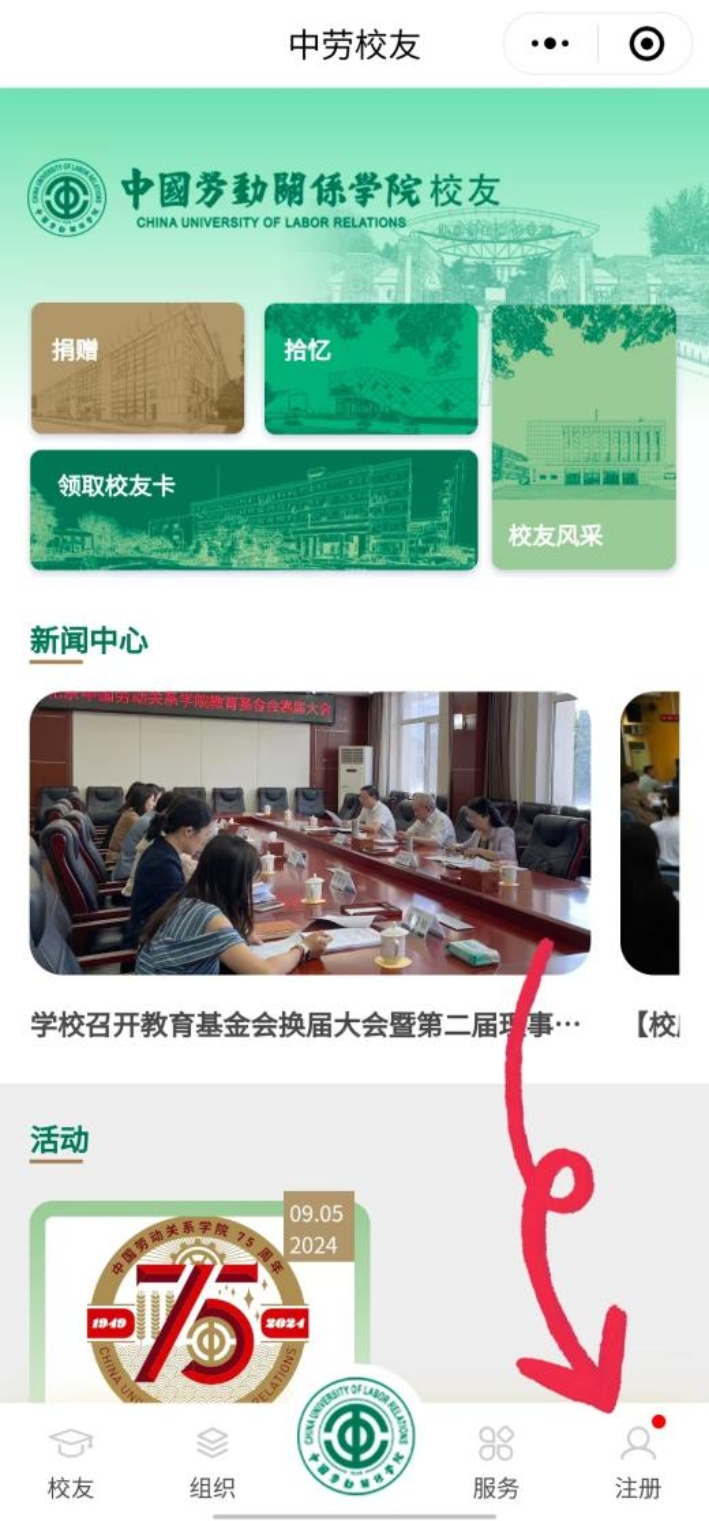This screenshot has width=709, height=1521.
Task: Switch to the 服务 tab
Action: [x=496, y=1461]
